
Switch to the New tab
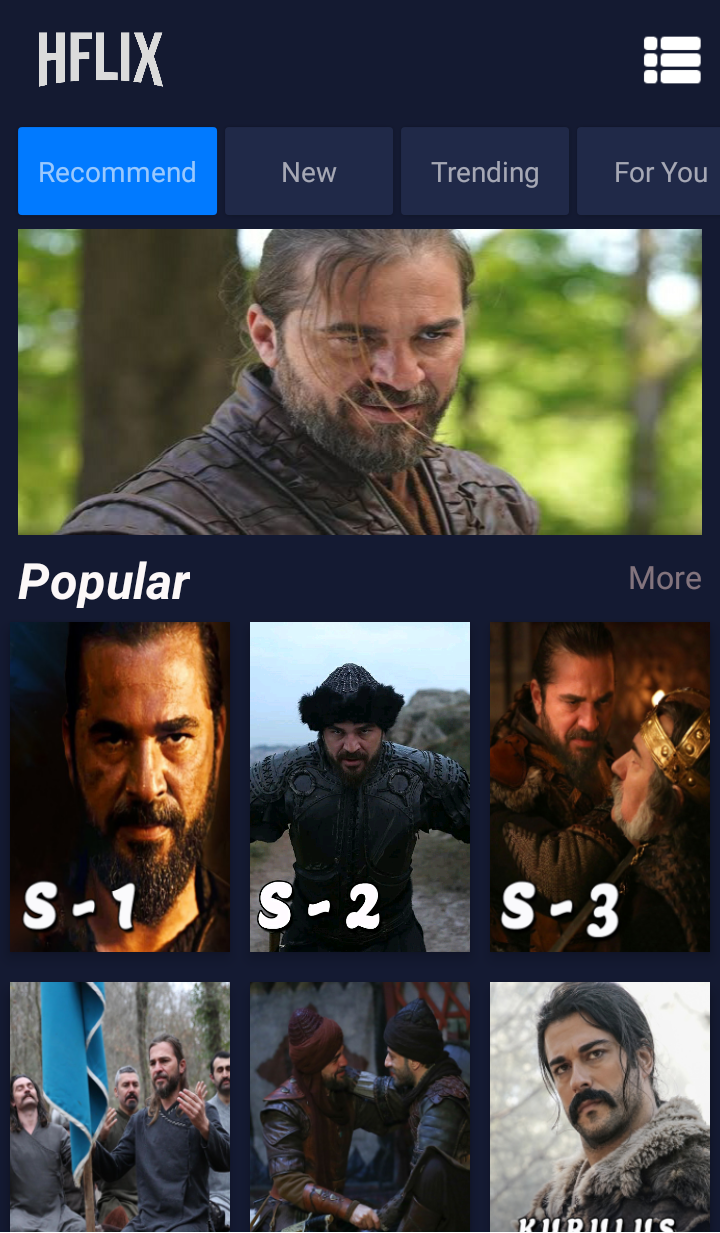tap(309, 171)
